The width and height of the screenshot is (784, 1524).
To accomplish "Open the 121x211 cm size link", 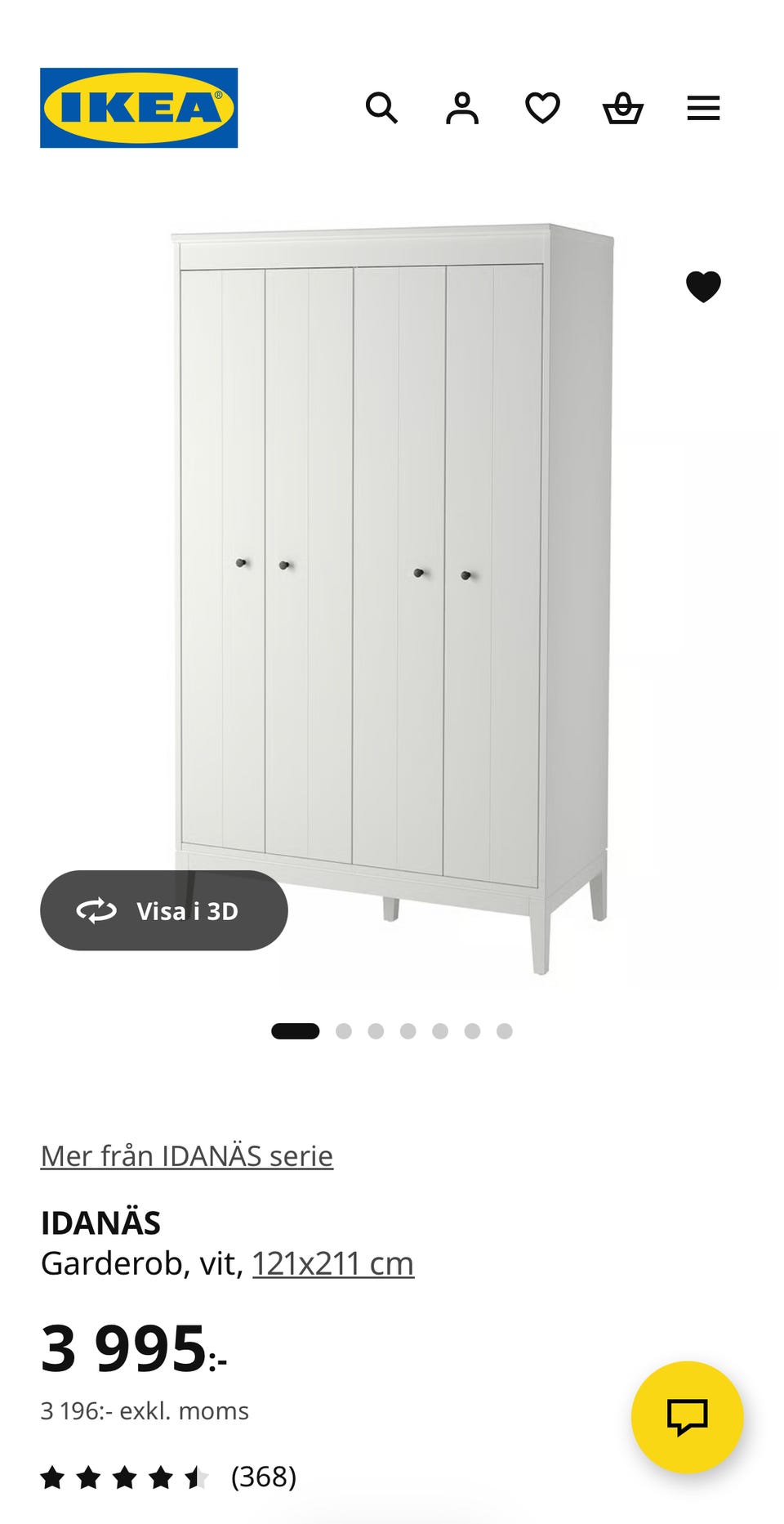I will [x=333, y=1263].
